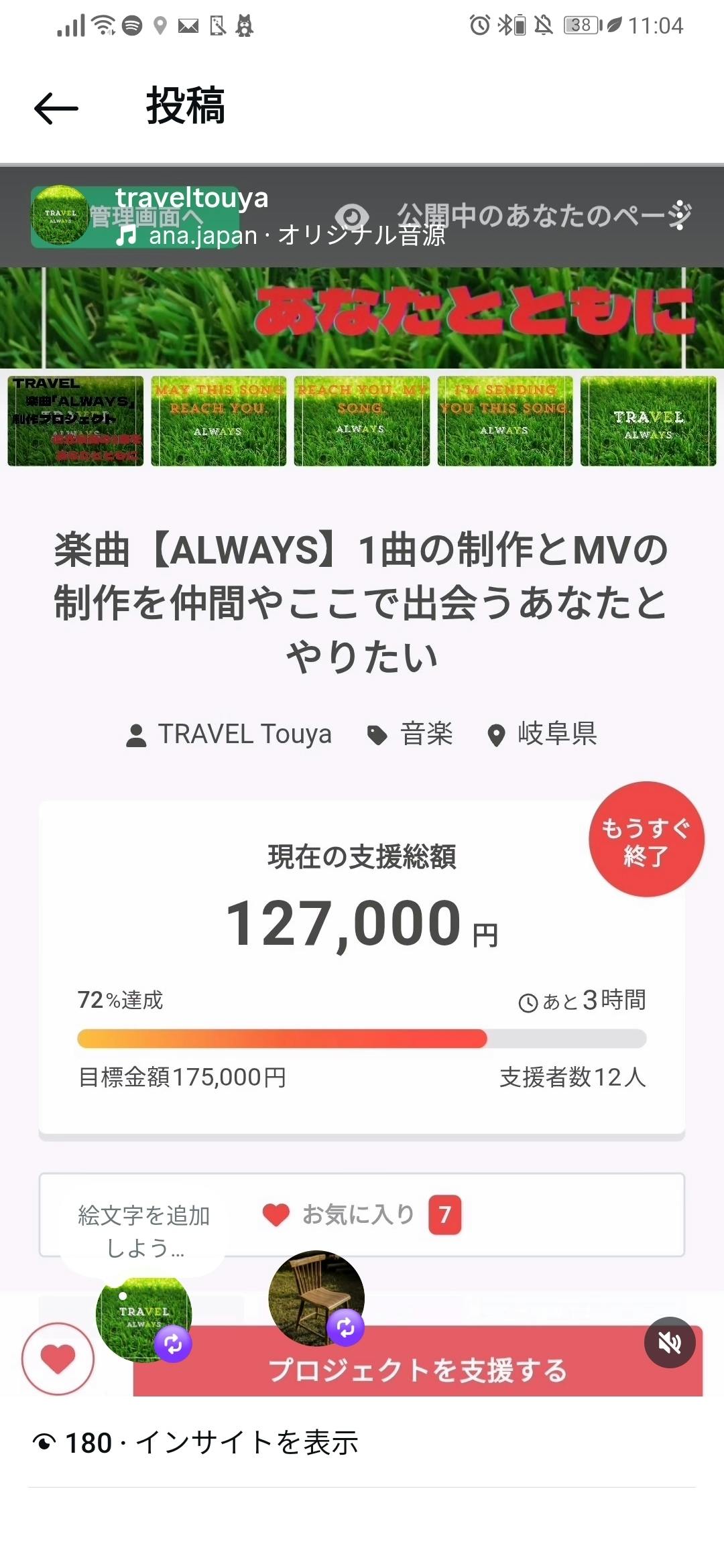
Task: Open traveltouya's profile
Action: pos(192,198)
